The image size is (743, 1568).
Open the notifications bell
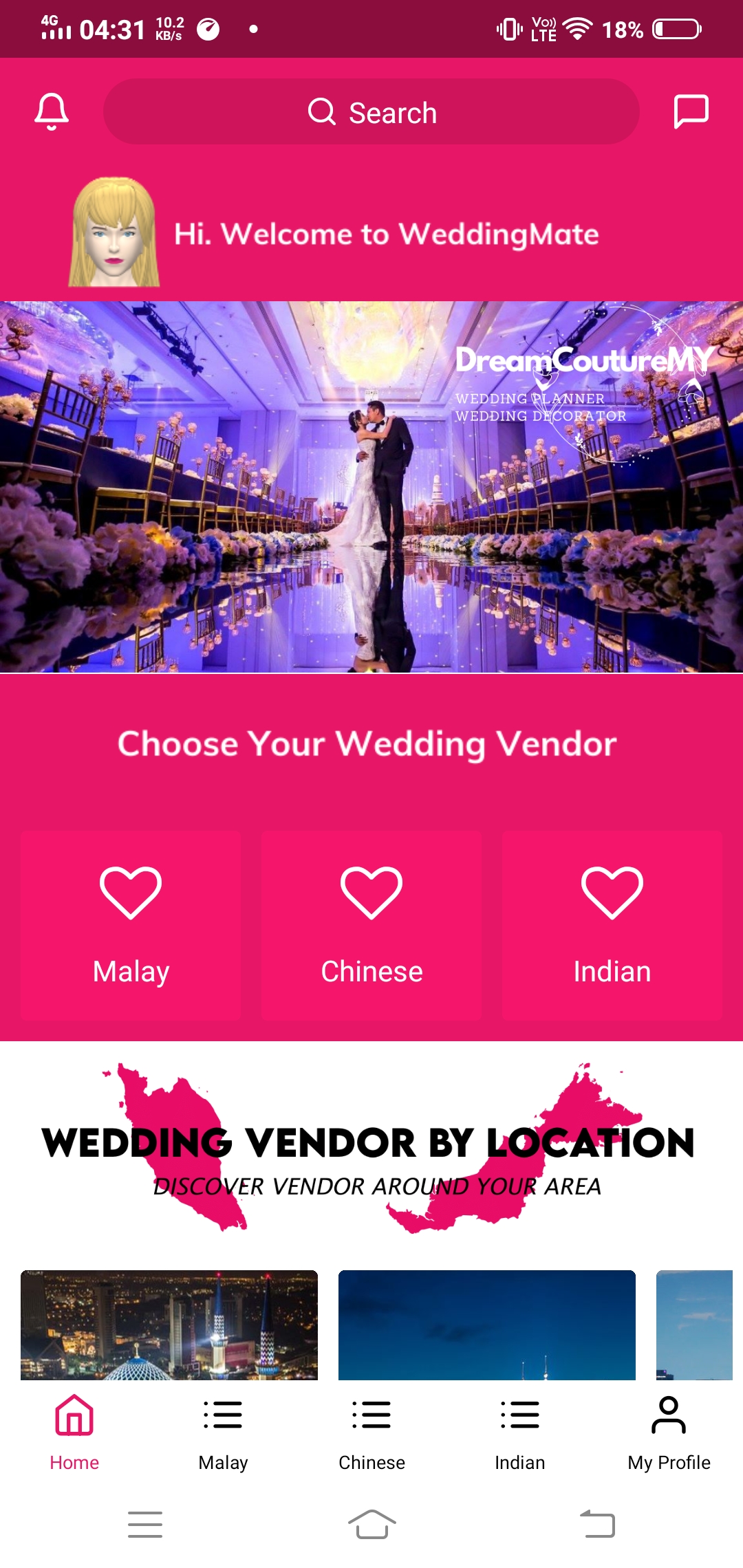point(52,111)
